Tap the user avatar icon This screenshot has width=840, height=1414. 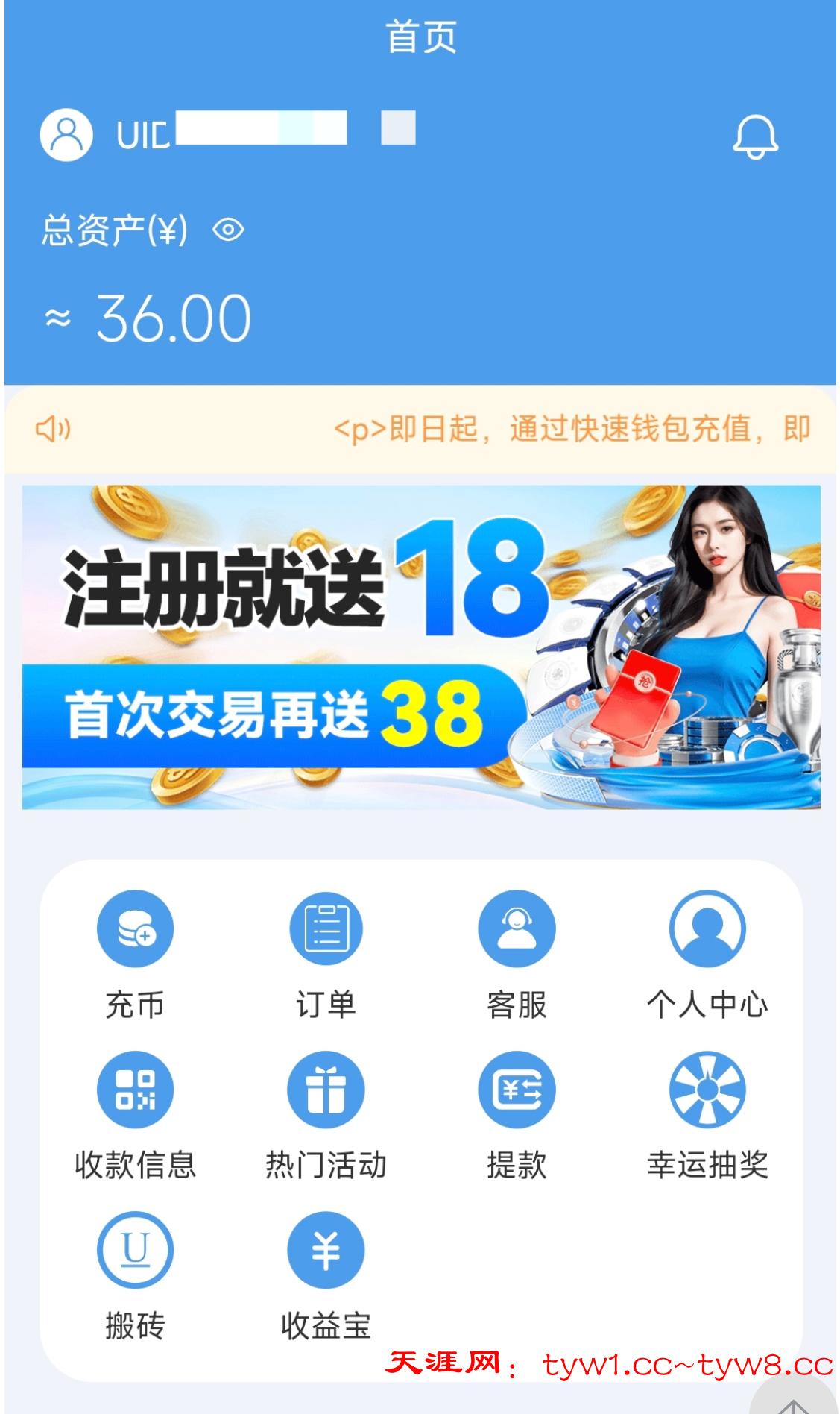pyautogui.click(x=66, y=135)
